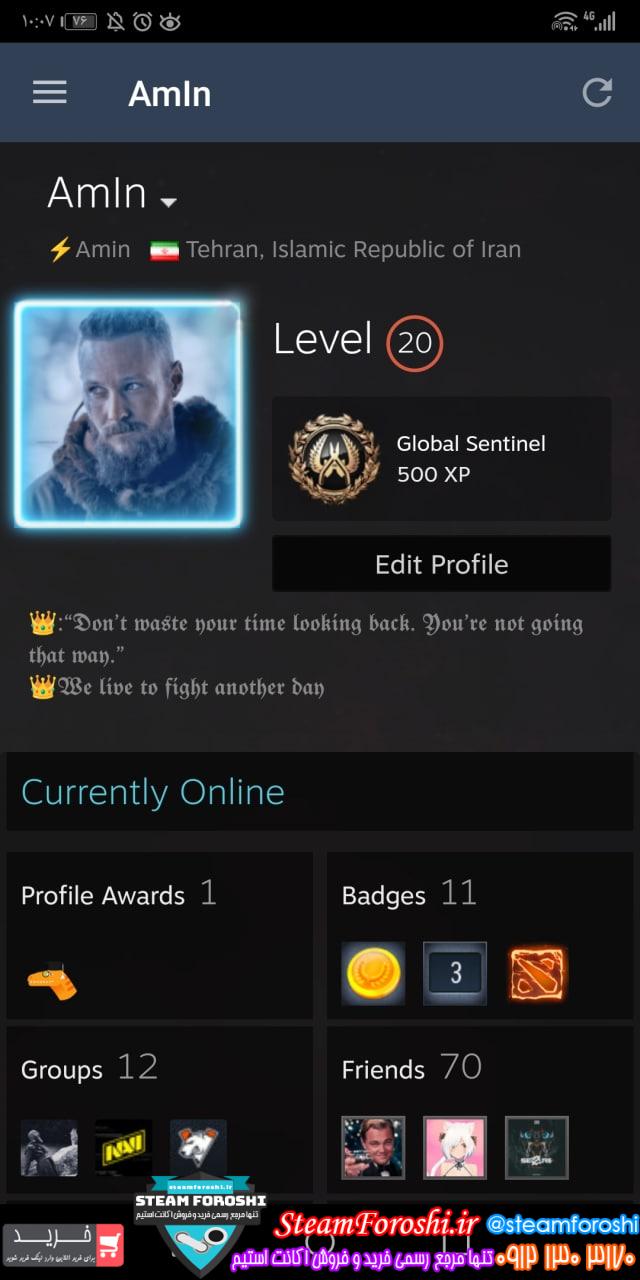Image resolution: width=640 pixels, height=1280 pixels.
Task: Open the gold coin badge
Action: 373,973
